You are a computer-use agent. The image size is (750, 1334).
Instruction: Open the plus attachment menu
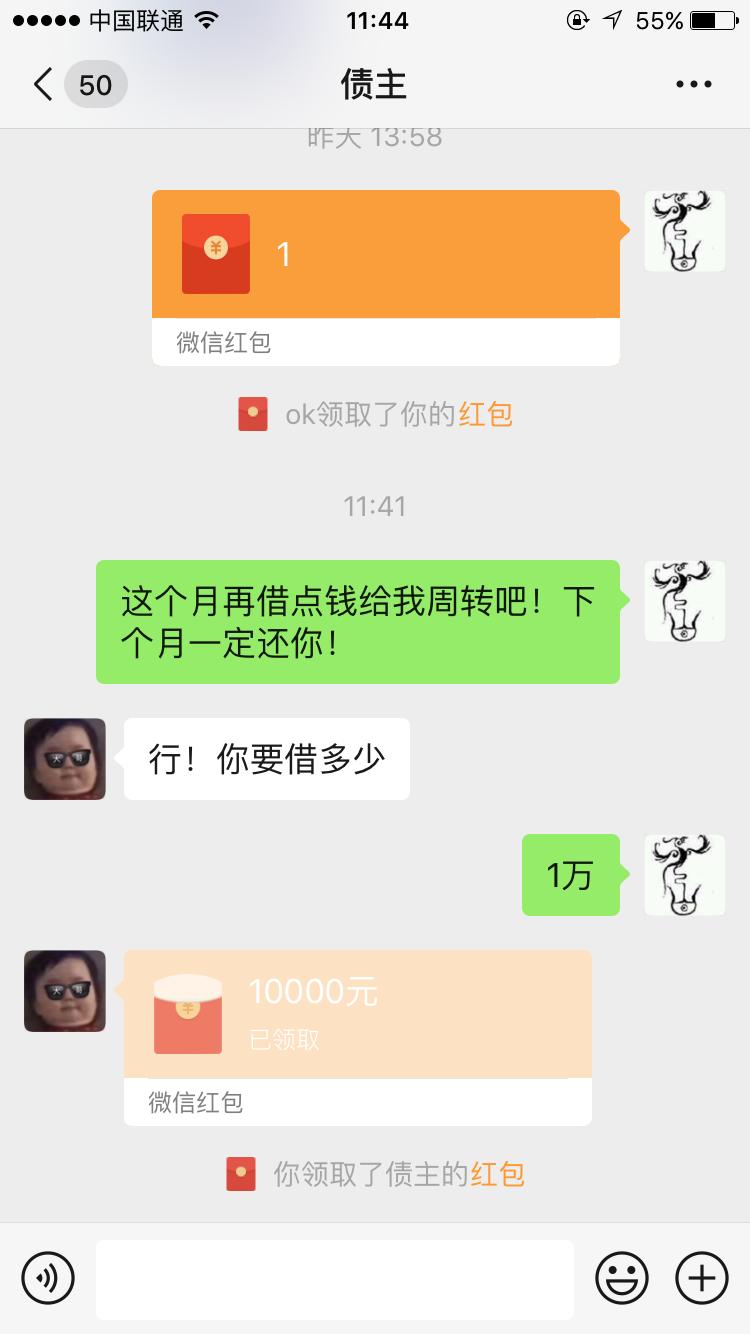702,1278
